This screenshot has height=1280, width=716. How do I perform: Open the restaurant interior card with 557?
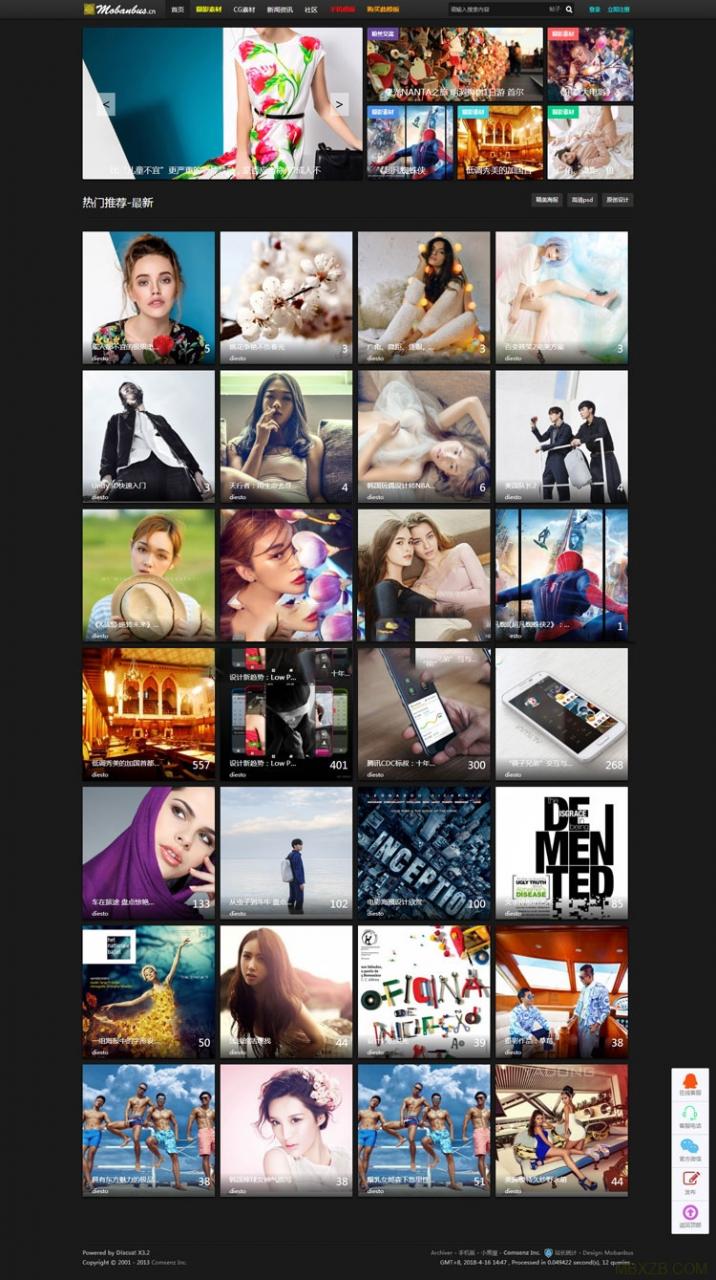148,714
